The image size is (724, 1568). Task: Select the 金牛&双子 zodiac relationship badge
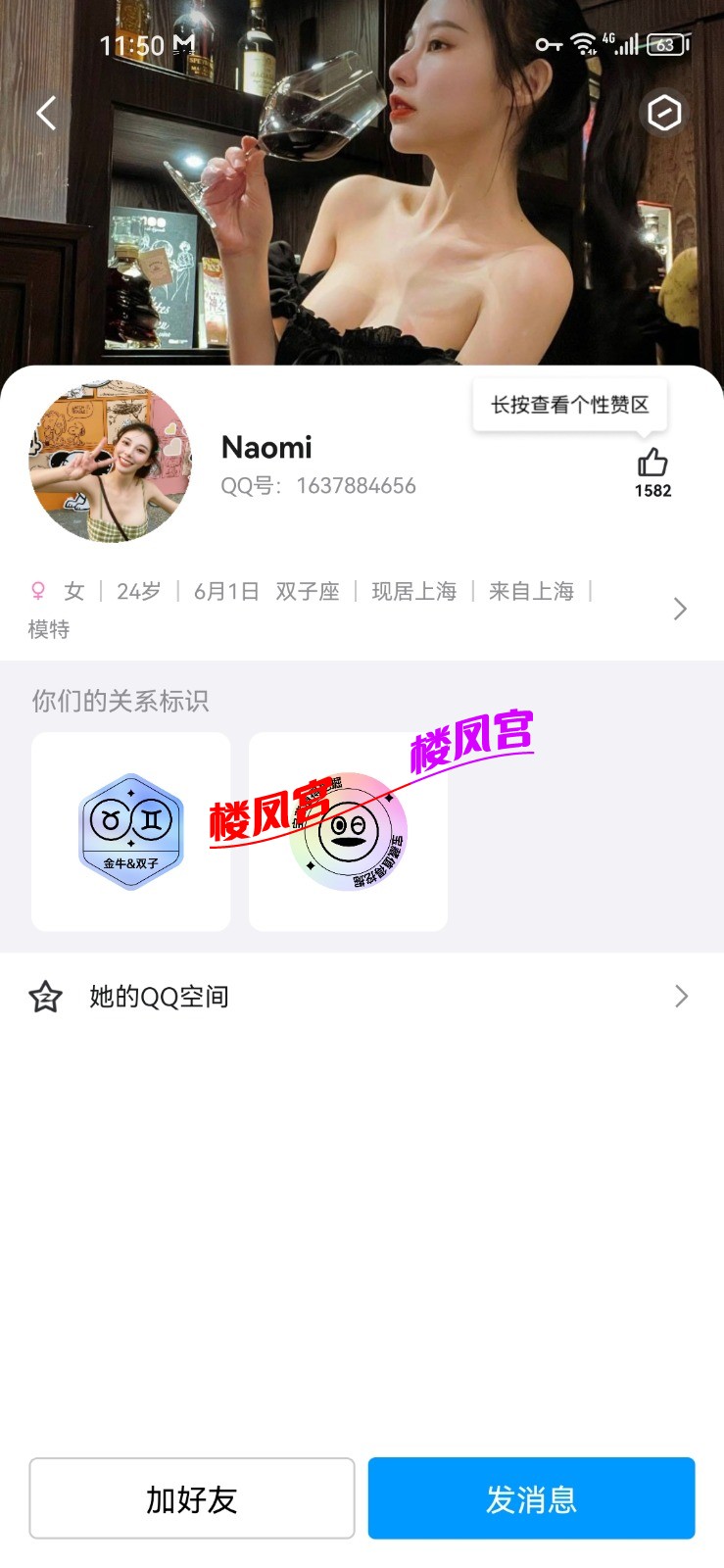click(x=130, y=831)
